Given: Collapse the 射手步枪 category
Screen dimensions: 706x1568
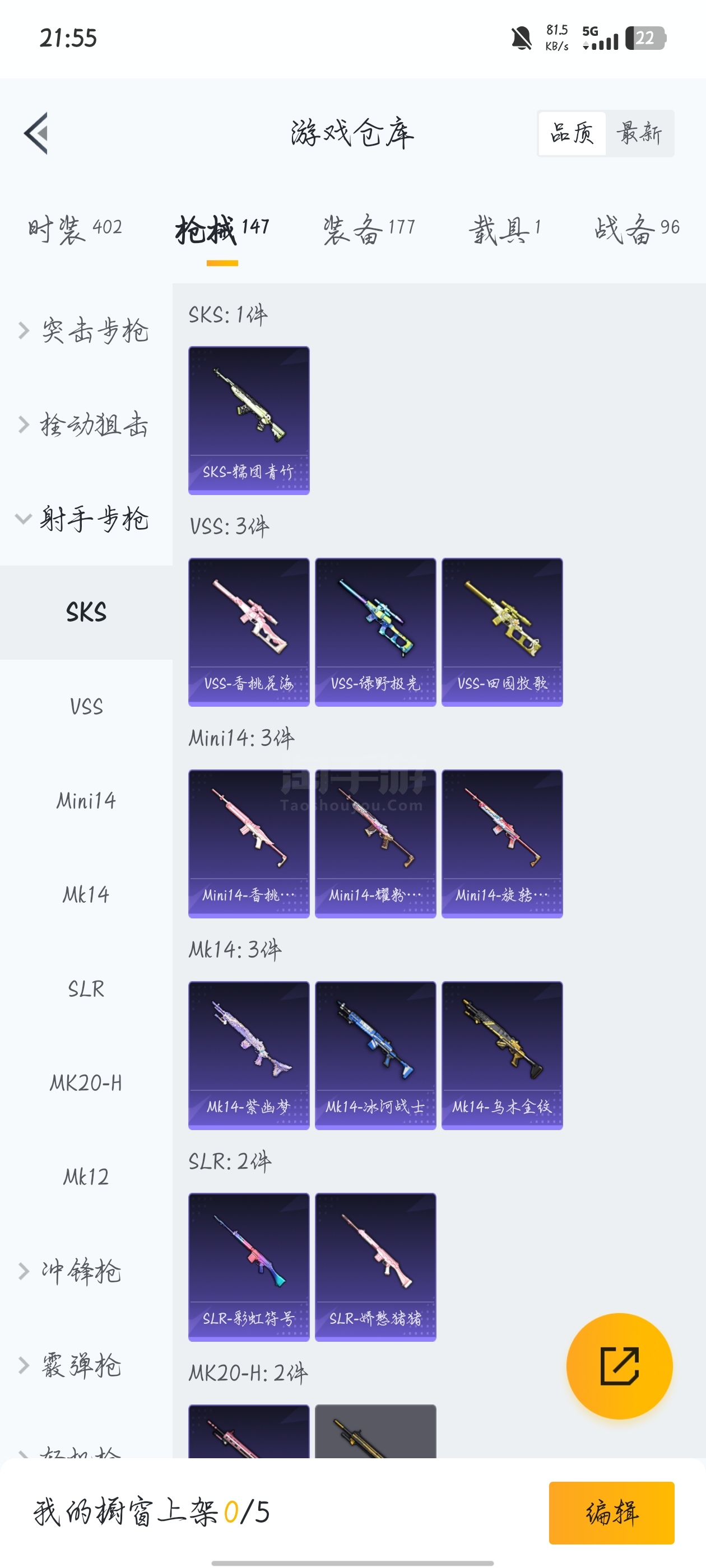Looking at the screenshot, I should tap(85, 519).
